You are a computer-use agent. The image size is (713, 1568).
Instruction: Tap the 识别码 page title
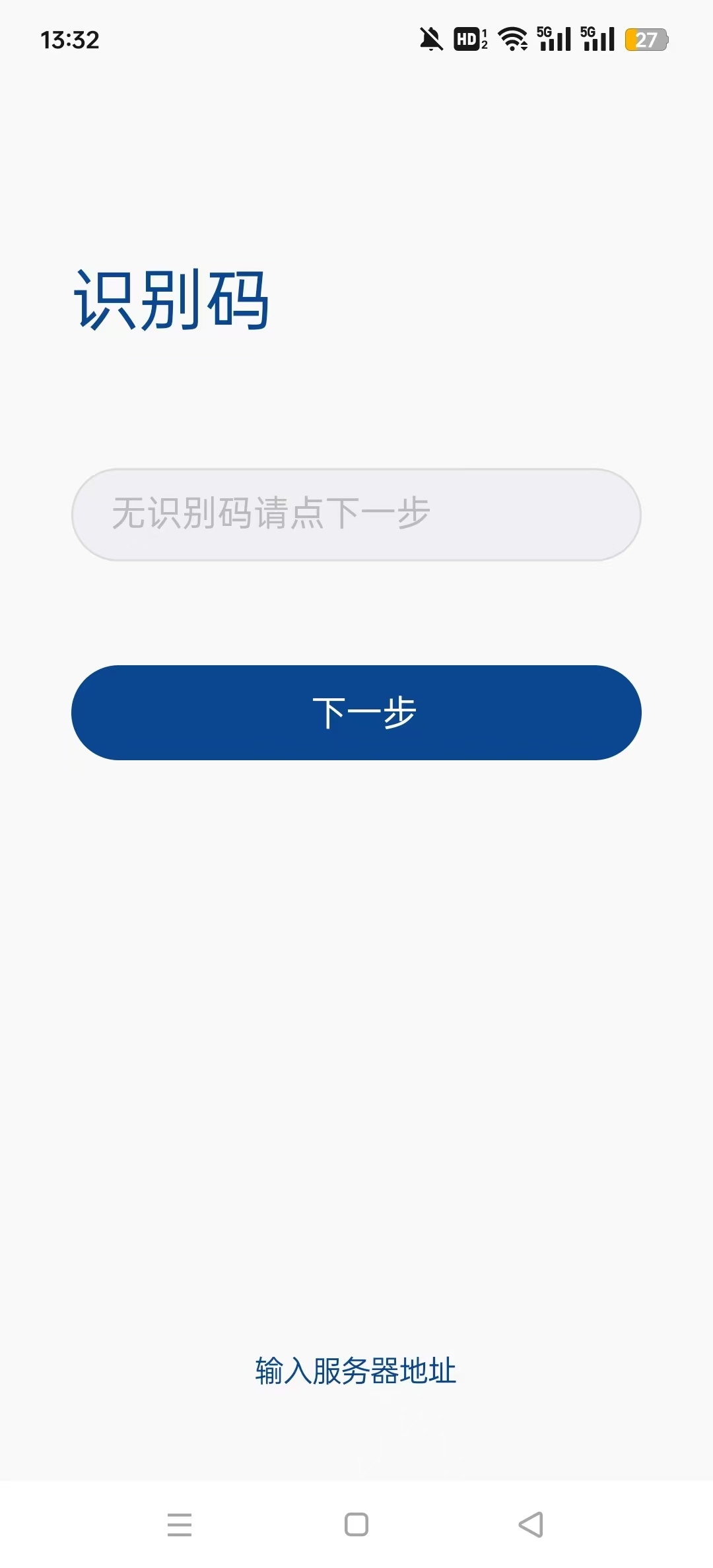[173, 298]
